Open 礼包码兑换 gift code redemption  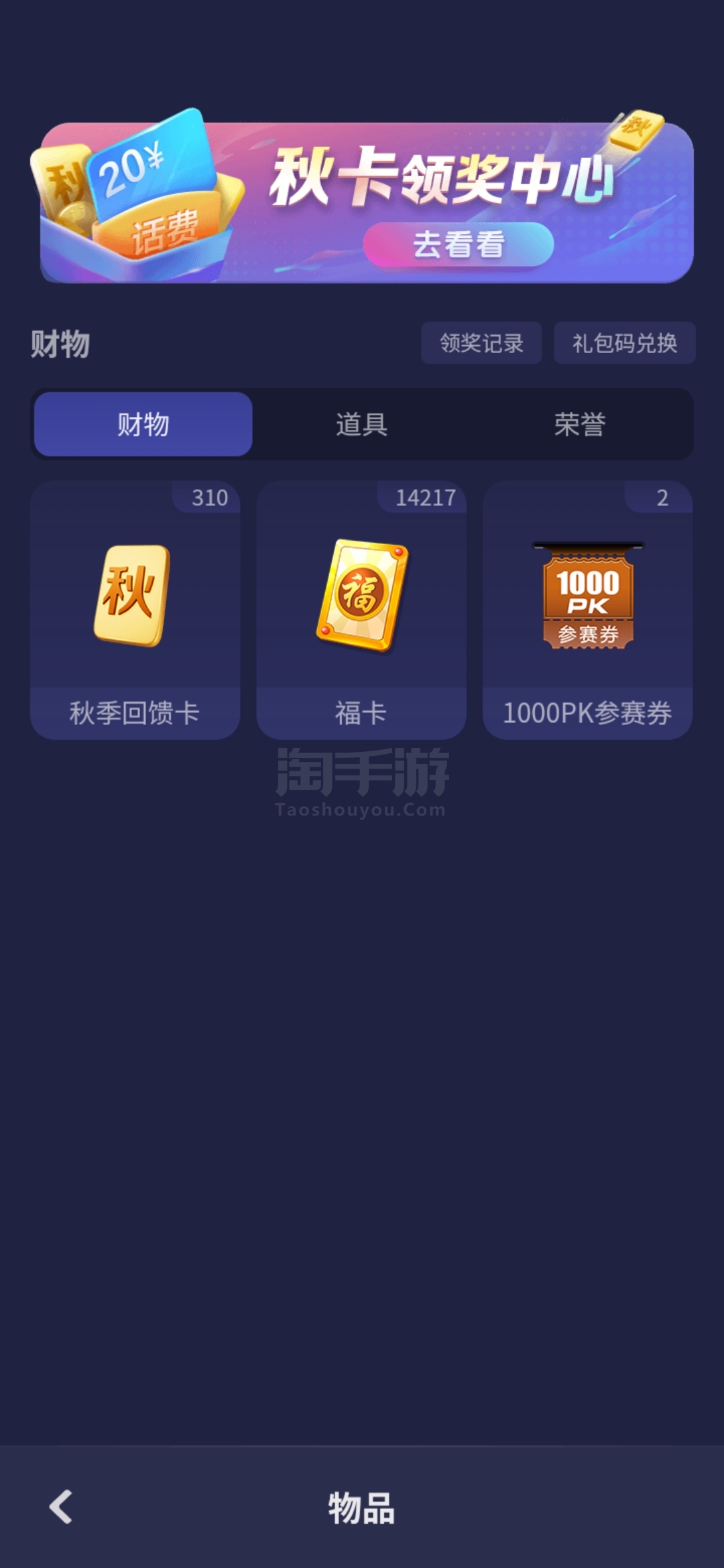pyautogui.click(x=625, y=343)
